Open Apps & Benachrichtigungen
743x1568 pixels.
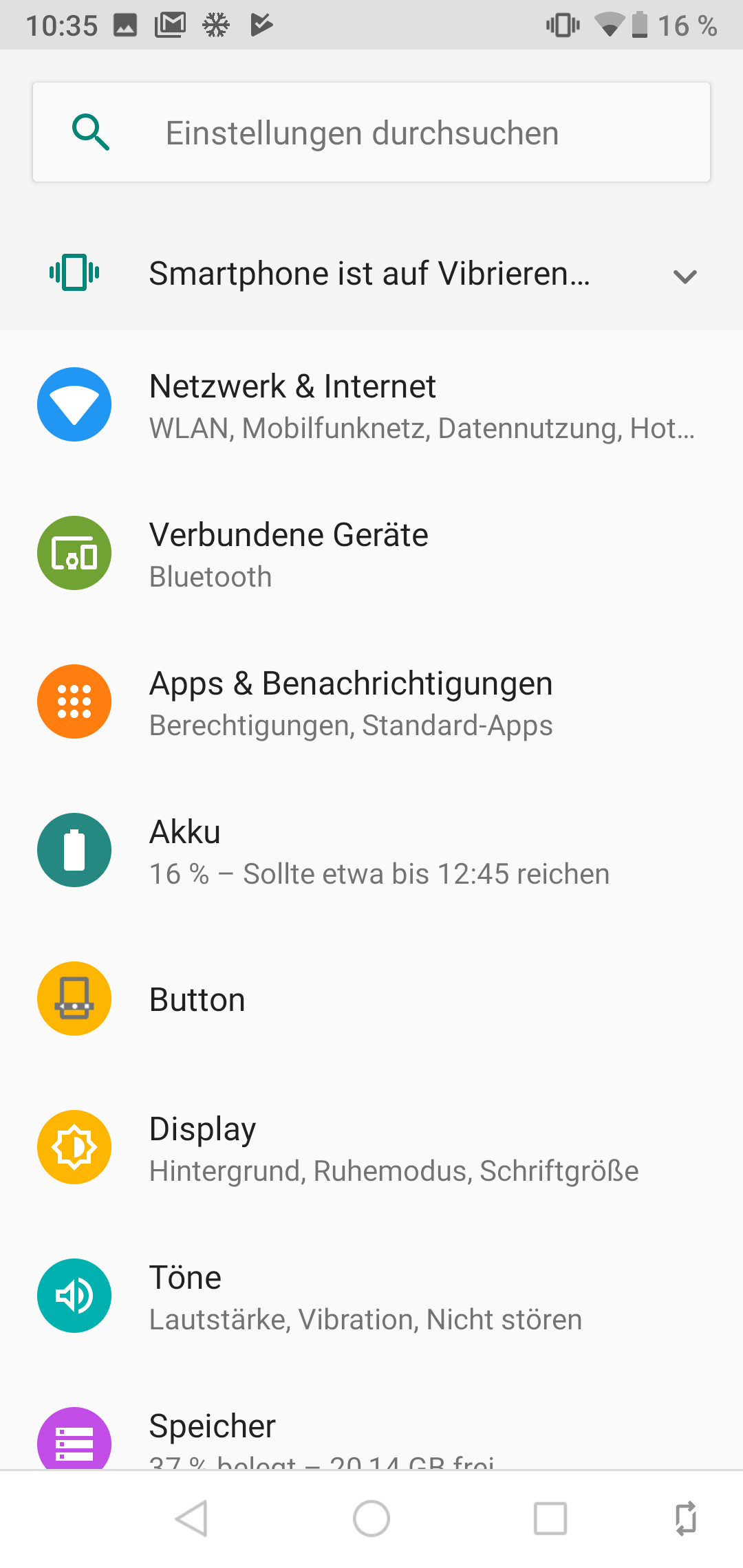(371, 701)
